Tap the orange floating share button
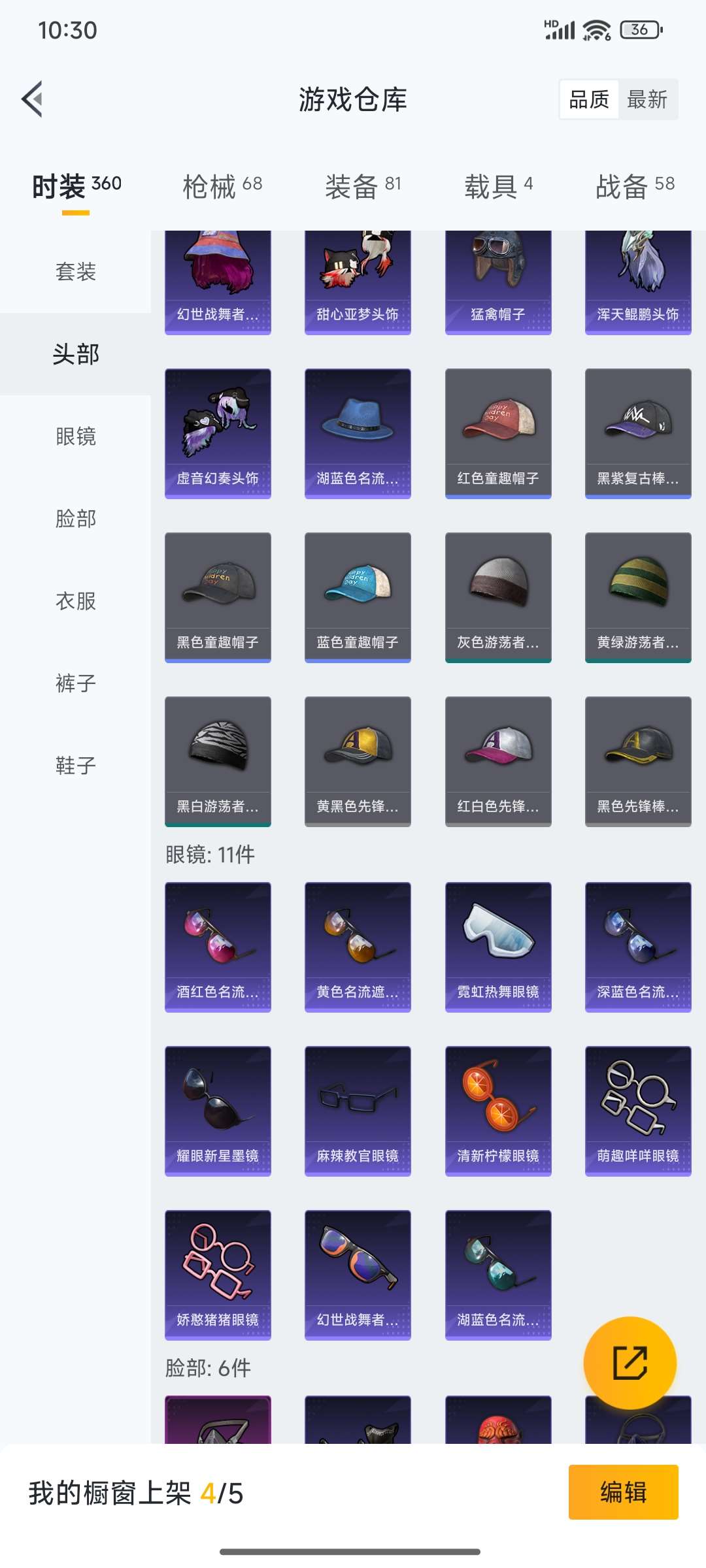 [x=630, y=1363]
